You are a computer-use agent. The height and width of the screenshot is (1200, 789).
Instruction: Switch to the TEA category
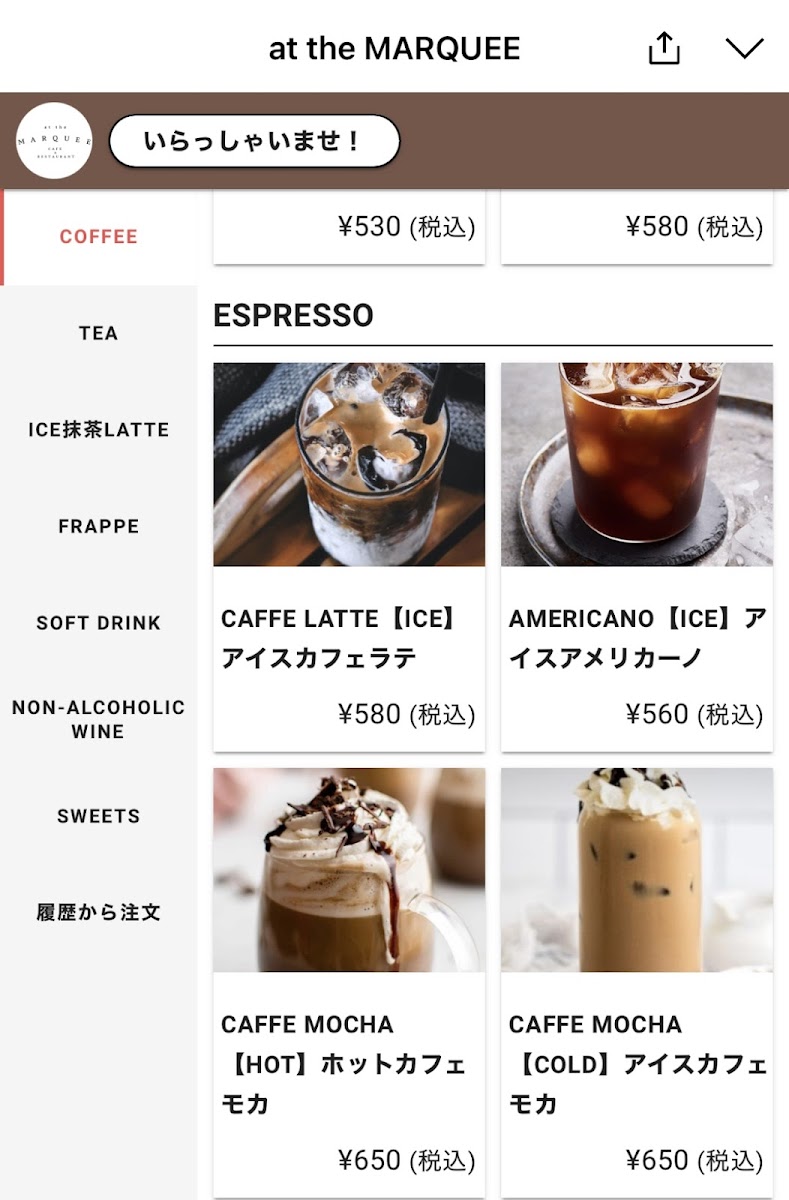(x=98, y=333)
